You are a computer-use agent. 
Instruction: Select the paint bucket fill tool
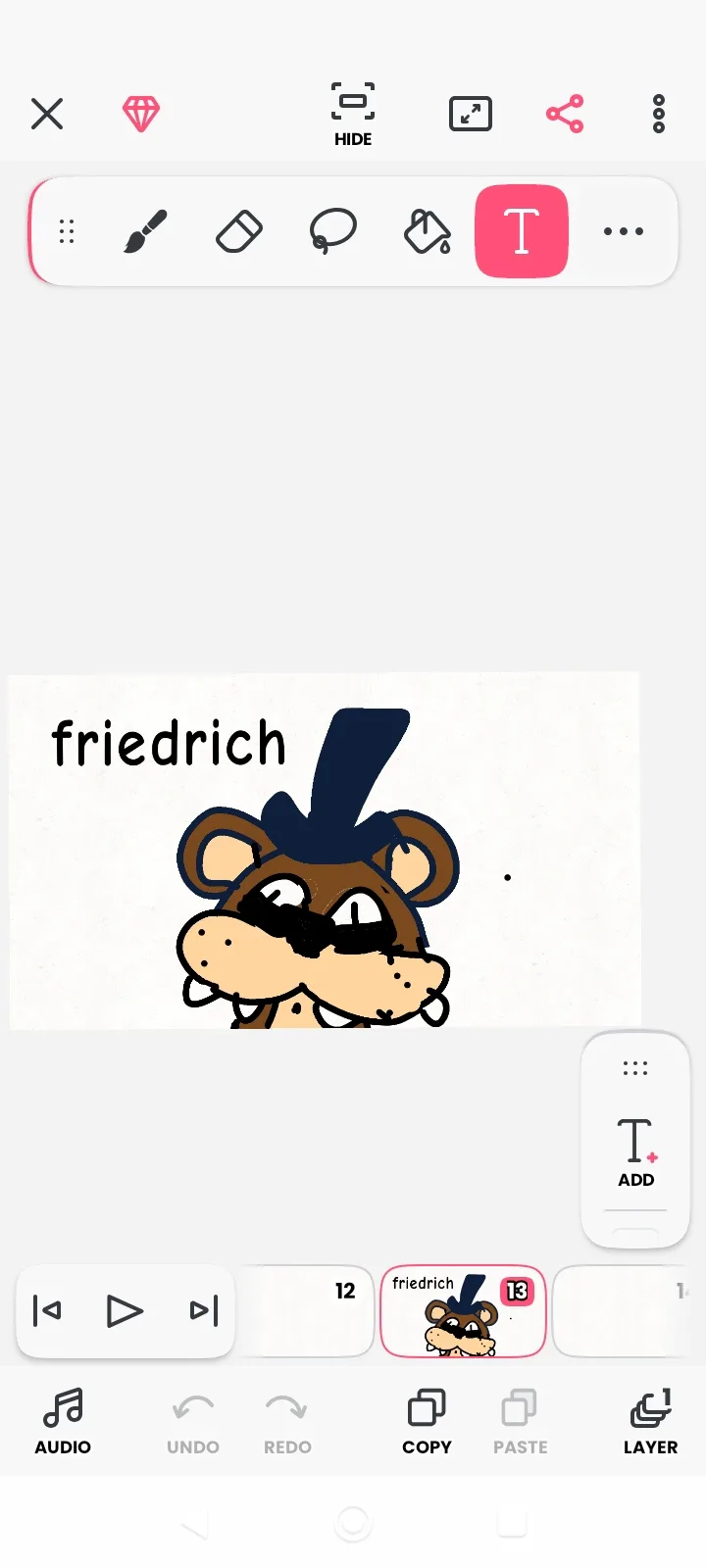click(428, 231)
